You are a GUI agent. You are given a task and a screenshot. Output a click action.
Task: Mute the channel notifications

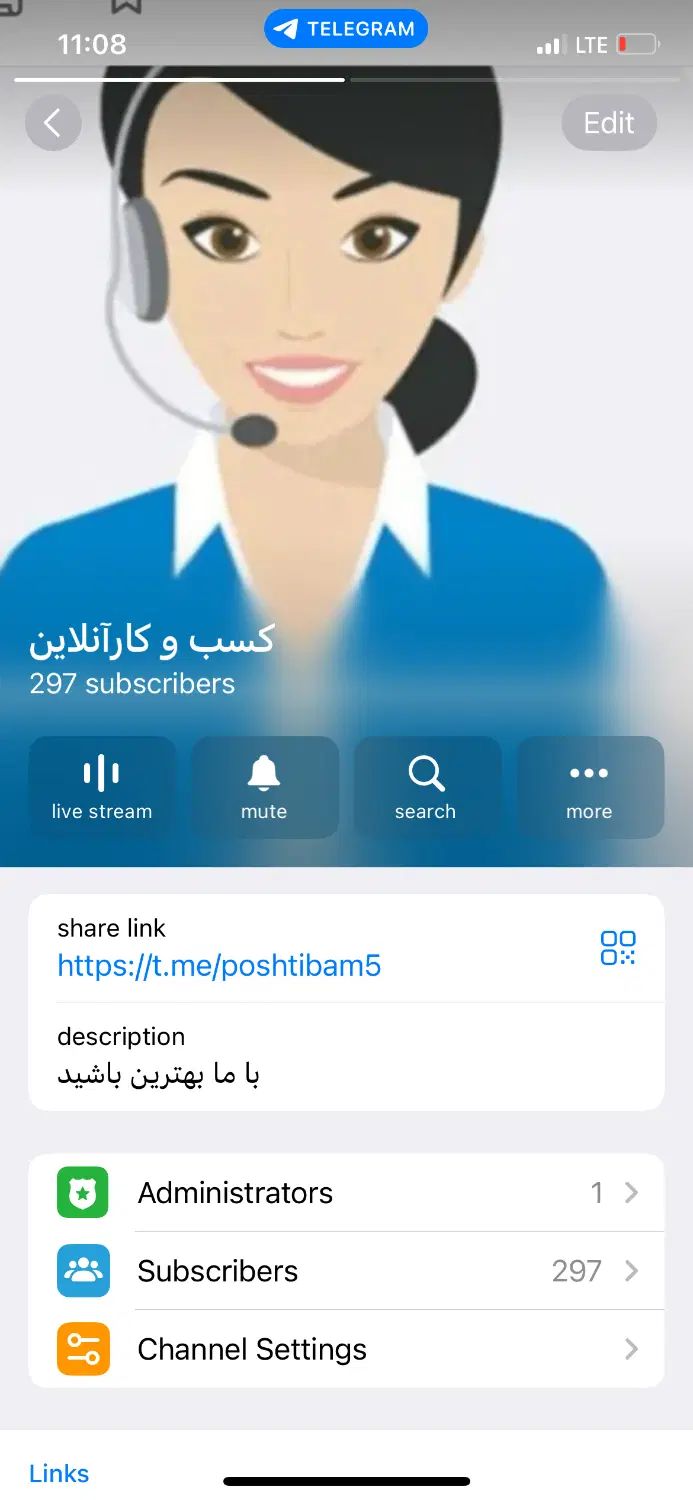(x=264, y=788)
